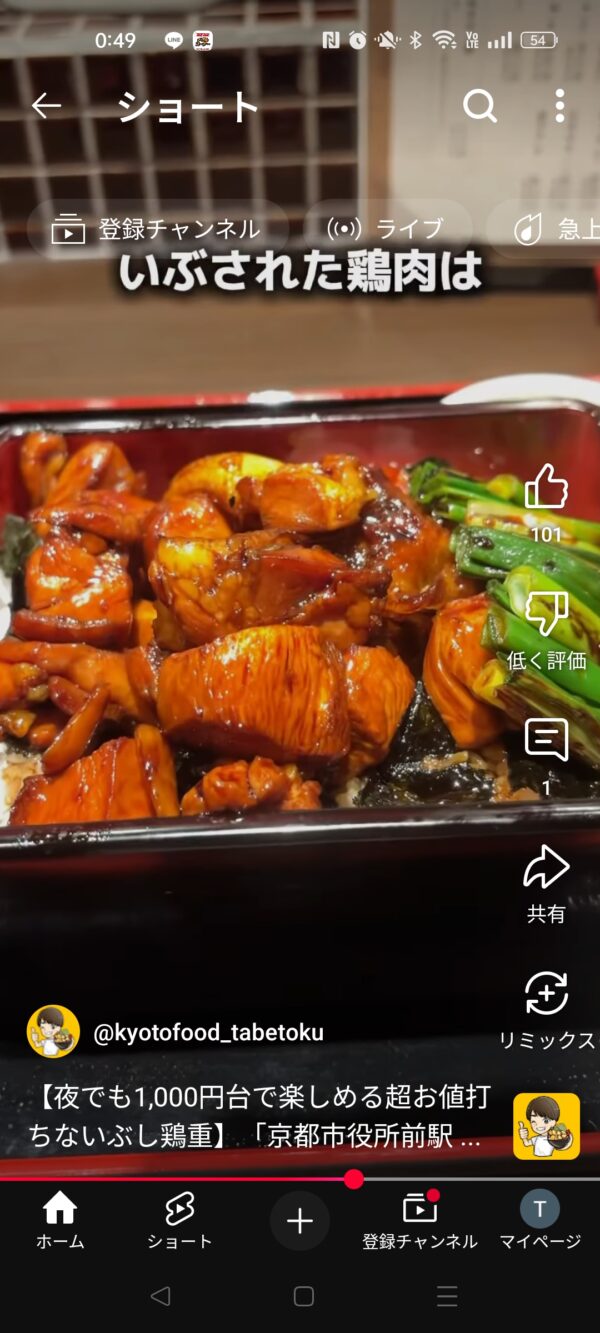Open the comments on this Short
Image resolution: width=600 pixels, height=1333 pixels.
coord(546,741)
